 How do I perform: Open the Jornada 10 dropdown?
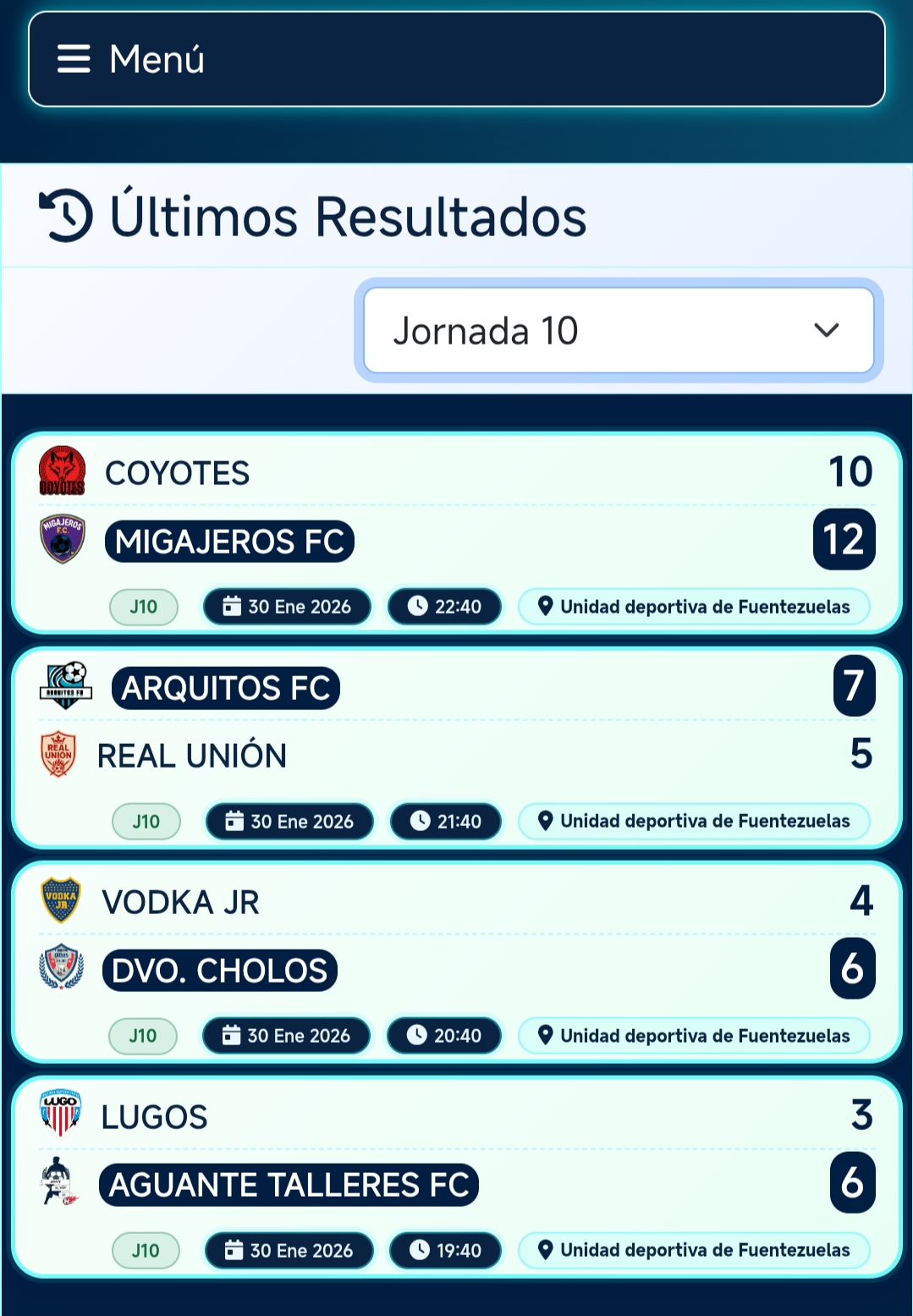tap(617, 330)
